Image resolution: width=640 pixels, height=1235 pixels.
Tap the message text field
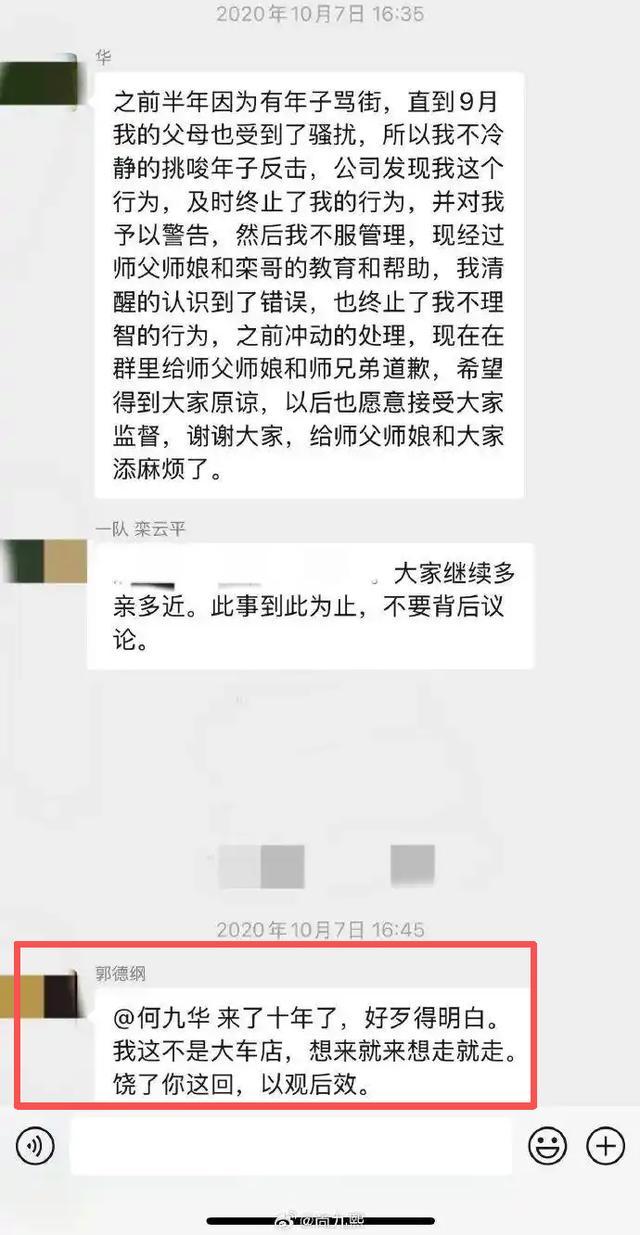click(x=291, y=1145)
